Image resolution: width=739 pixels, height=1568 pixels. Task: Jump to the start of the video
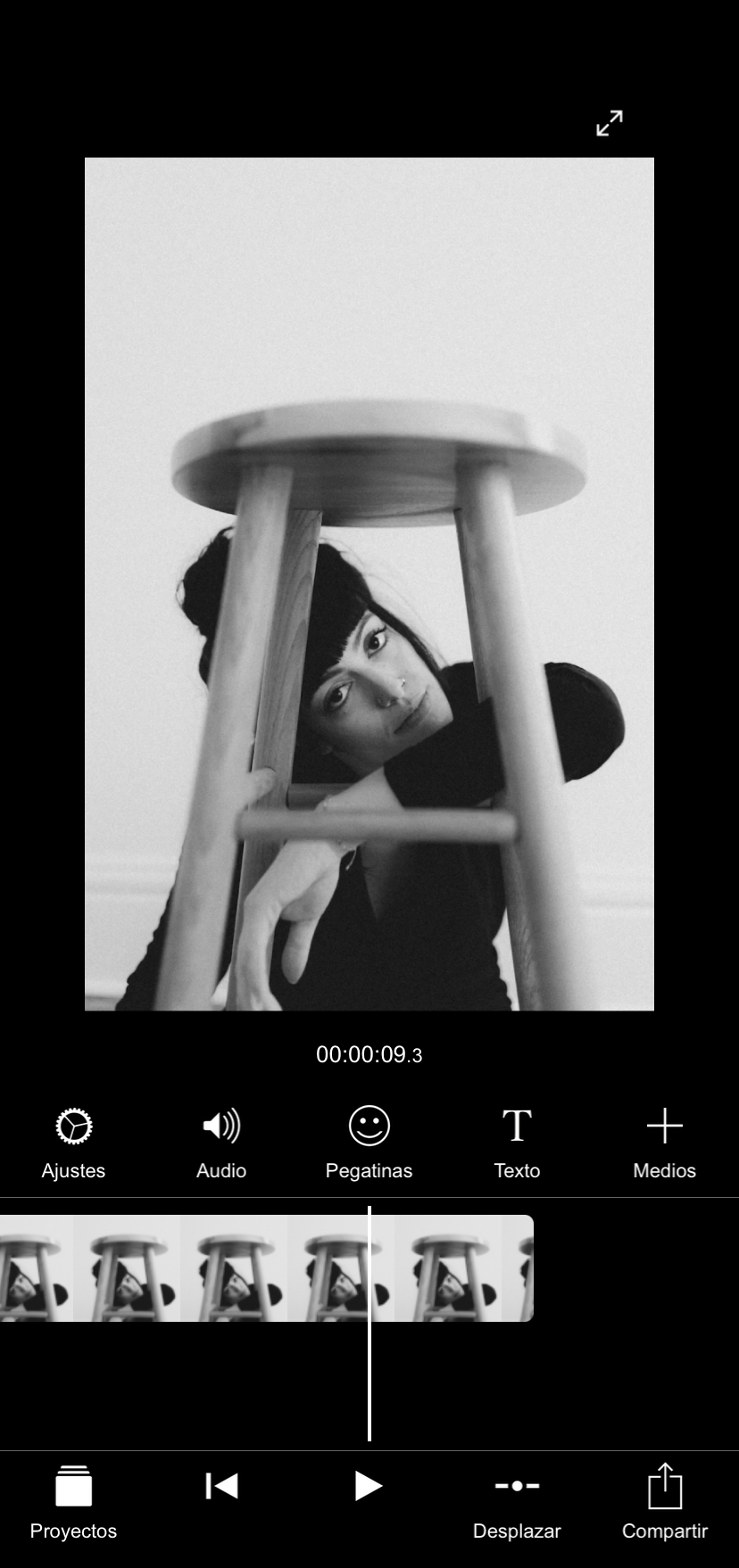click(221, 1486)
